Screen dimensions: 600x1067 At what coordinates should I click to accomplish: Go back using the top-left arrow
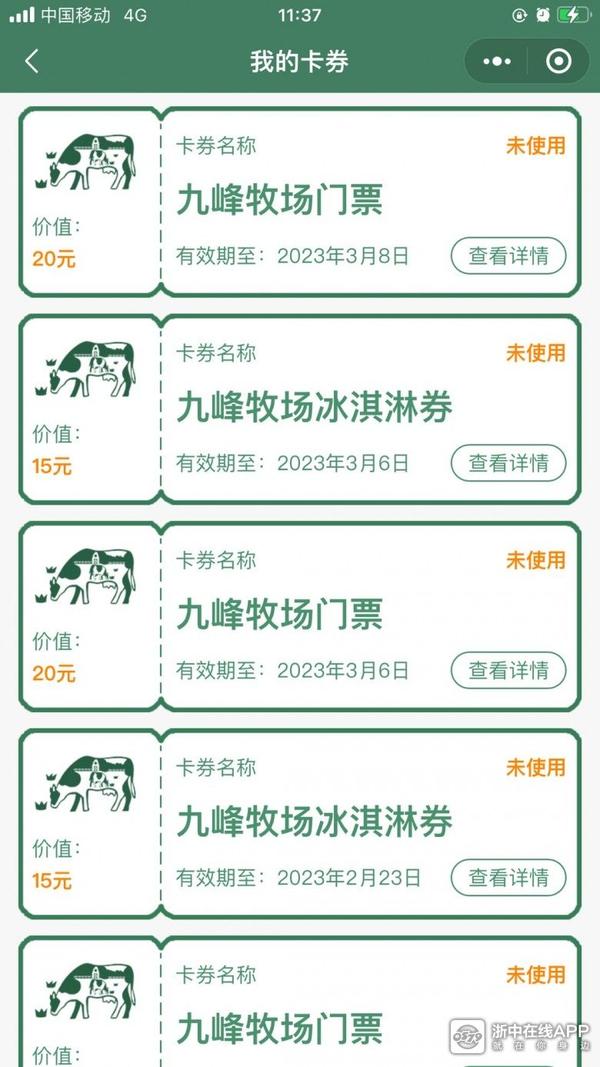[x=32, y=61]
